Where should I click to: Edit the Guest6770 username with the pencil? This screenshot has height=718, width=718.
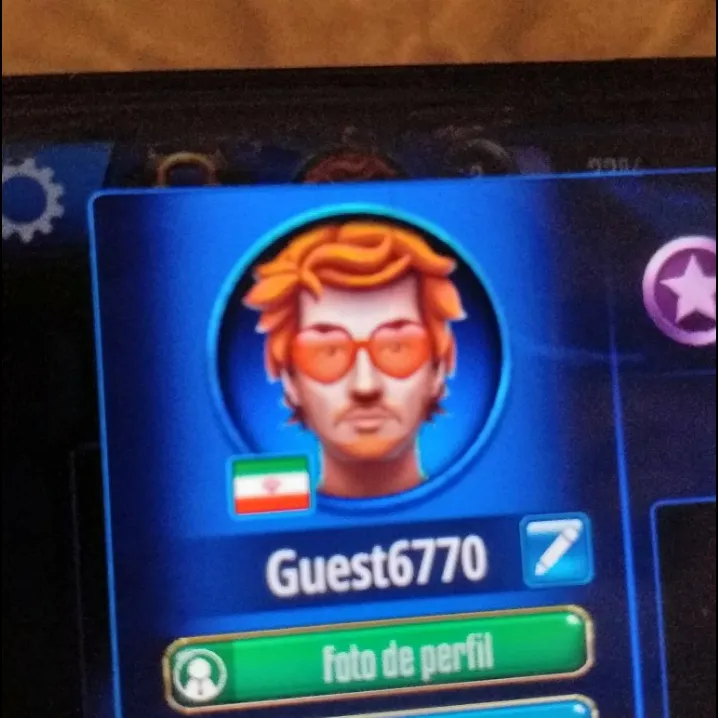pyautogui.click(x=557, y=550)
